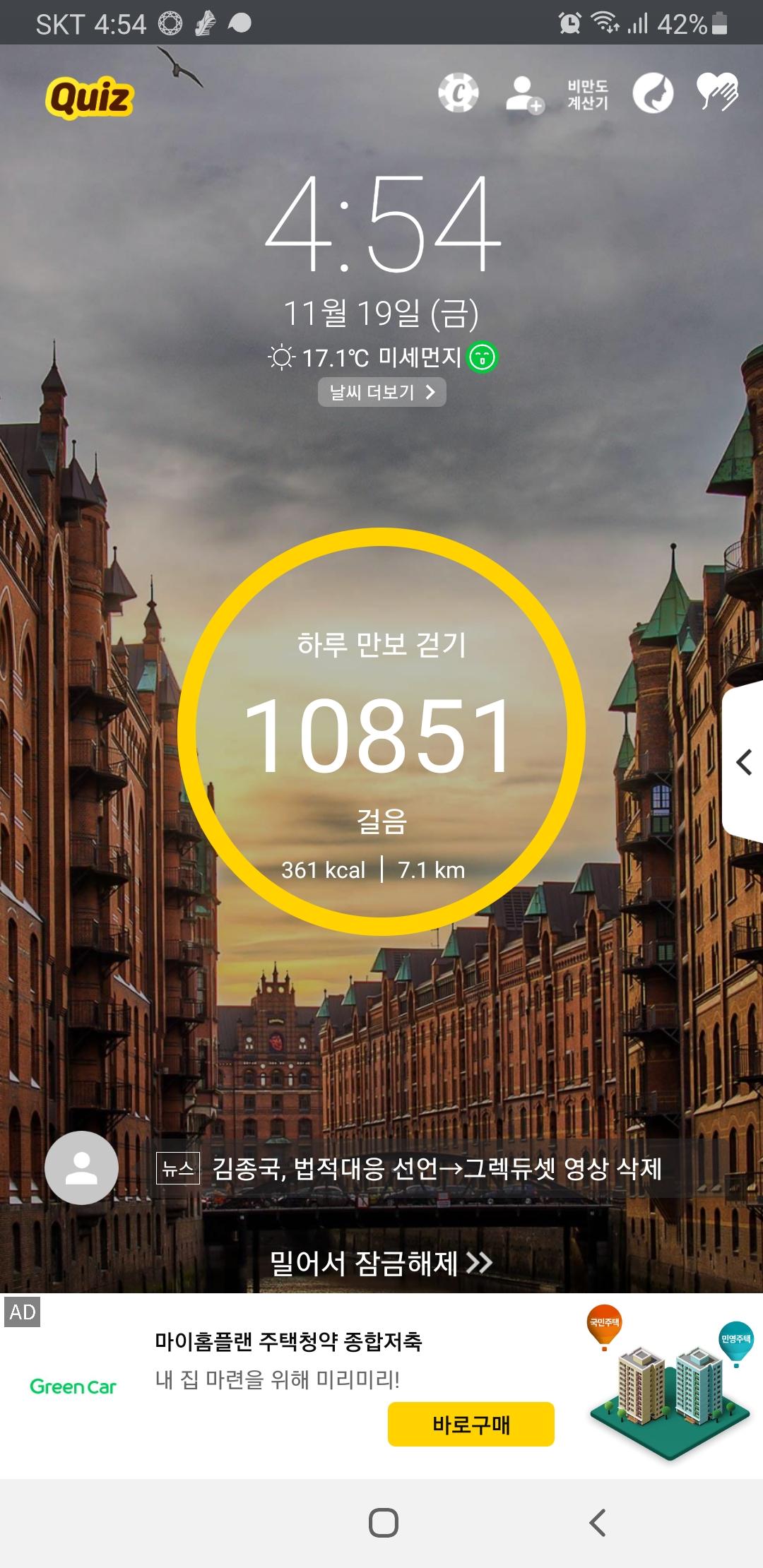Invite a friend with add-person icon

(524, 95)
